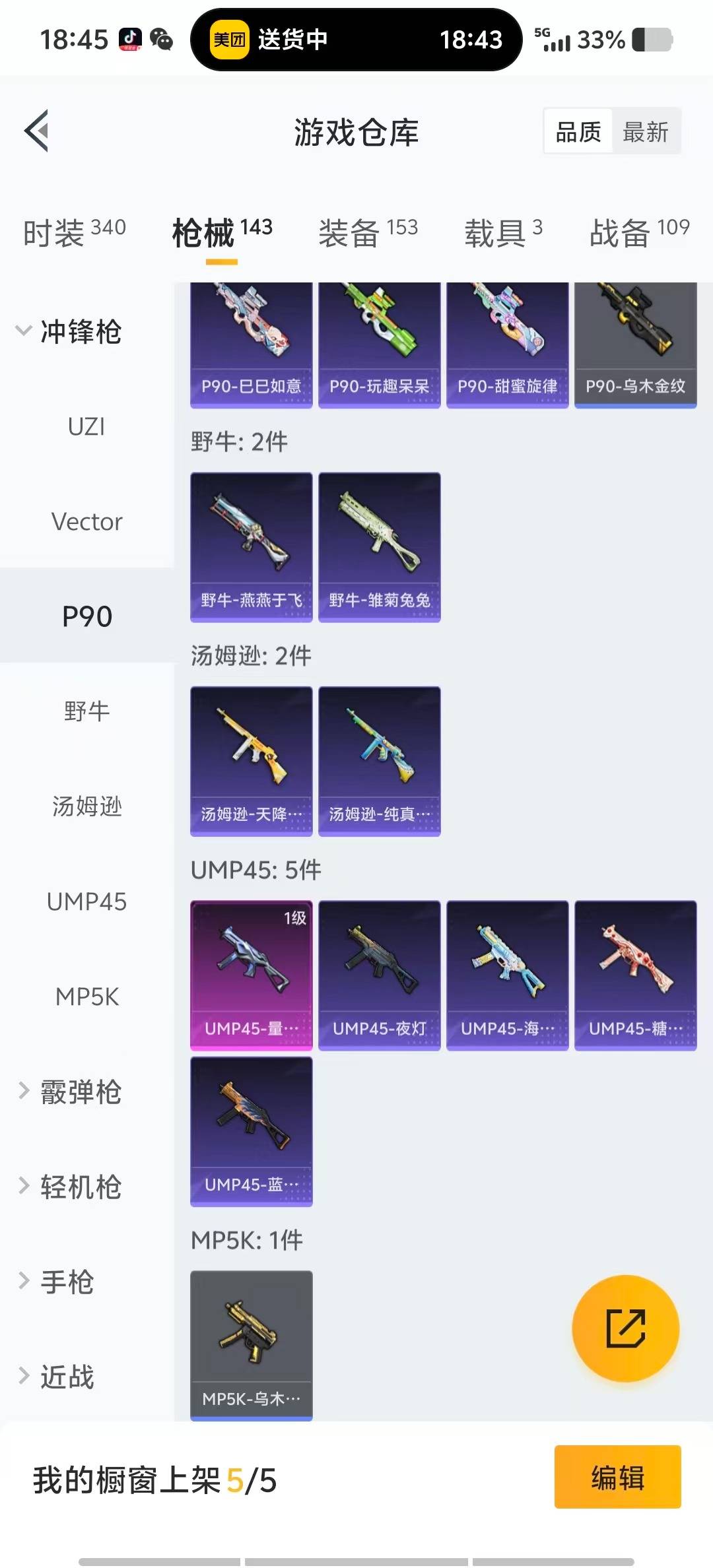This screenshot has height=1568, width=713.
Task: Tap the 编辑 button at bottom right
Action: coord(617,1477)
